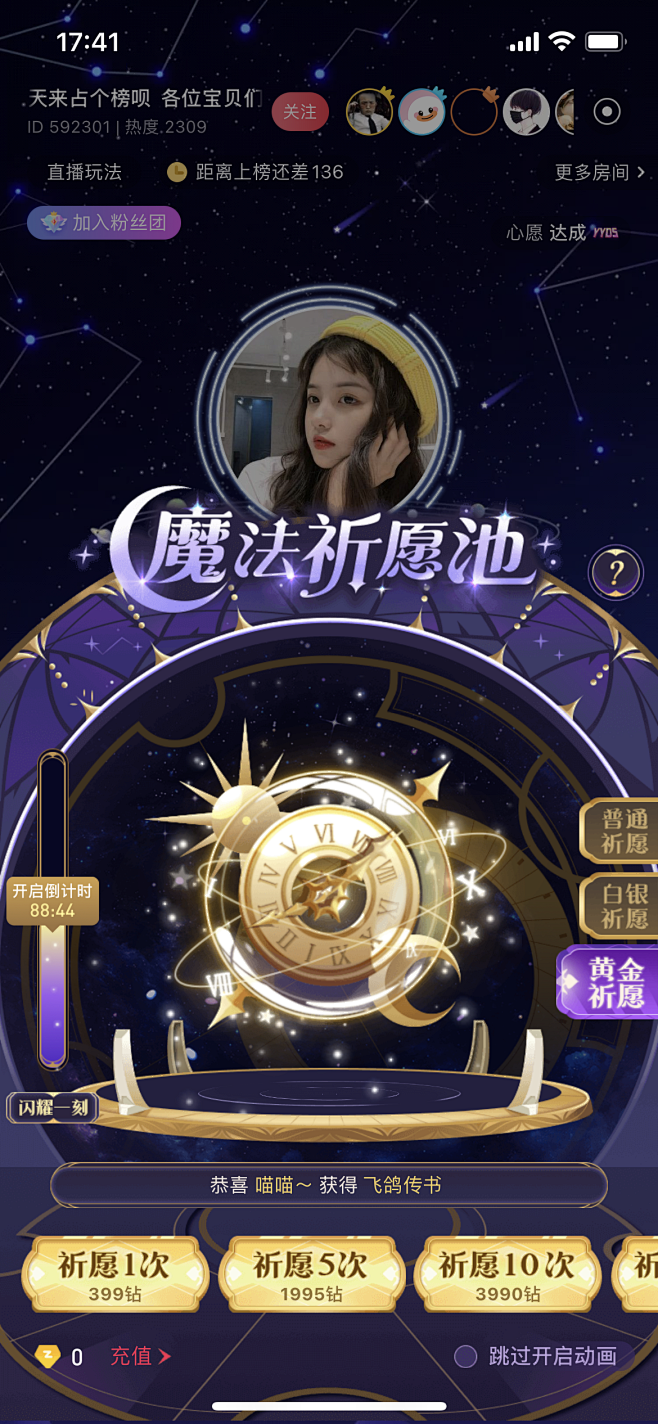The image size is (658, 1424).
Task: Make 5 wishes for 1995 diamonds
Action: coord(311,1275)
